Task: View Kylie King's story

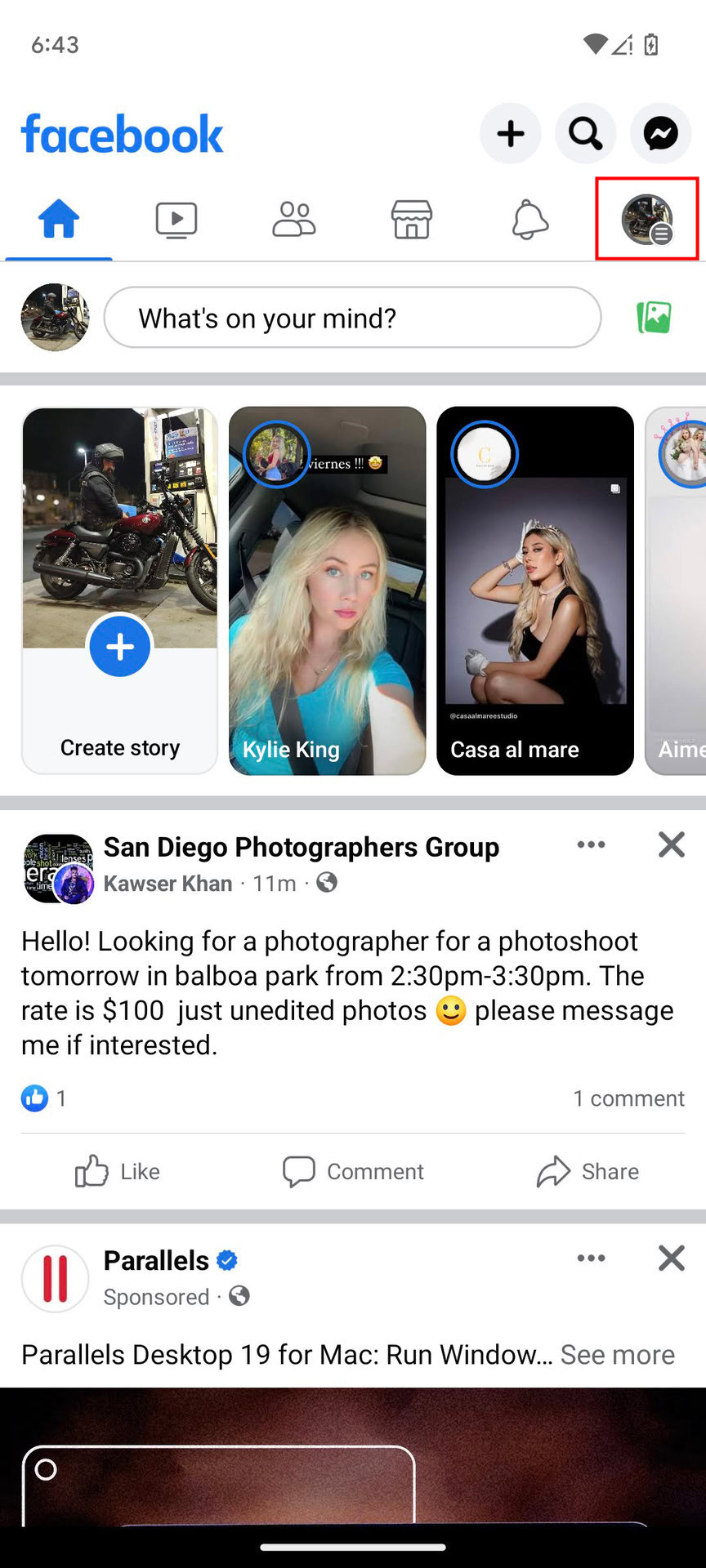Action: point(327,590)
